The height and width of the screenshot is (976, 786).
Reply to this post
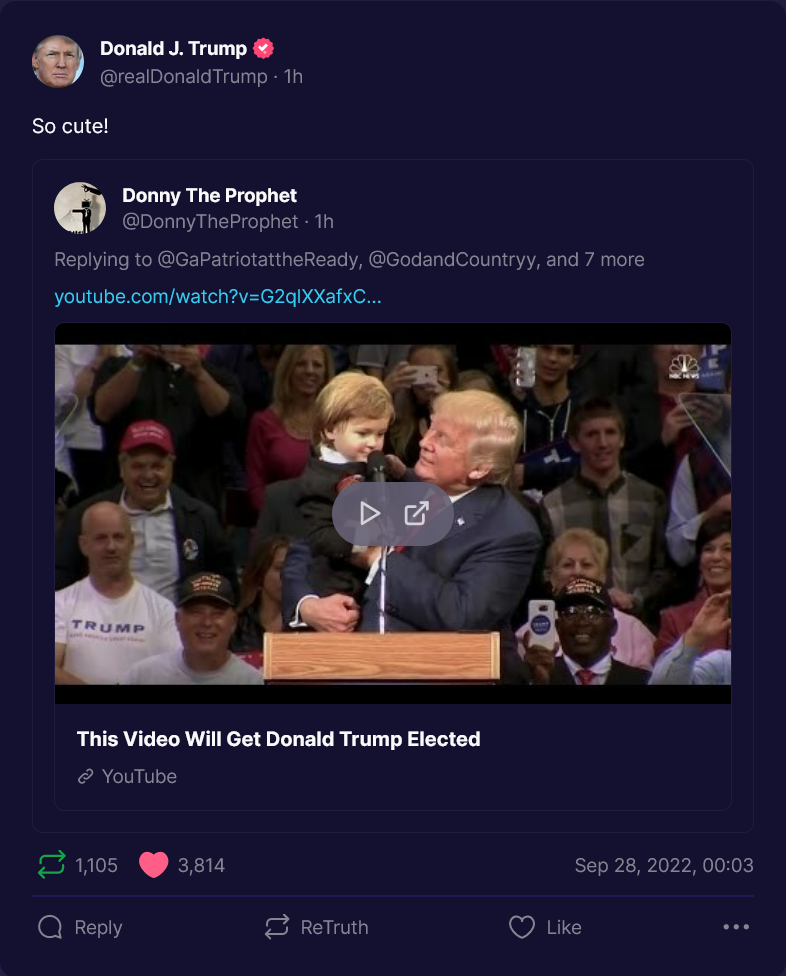[80, 927]
